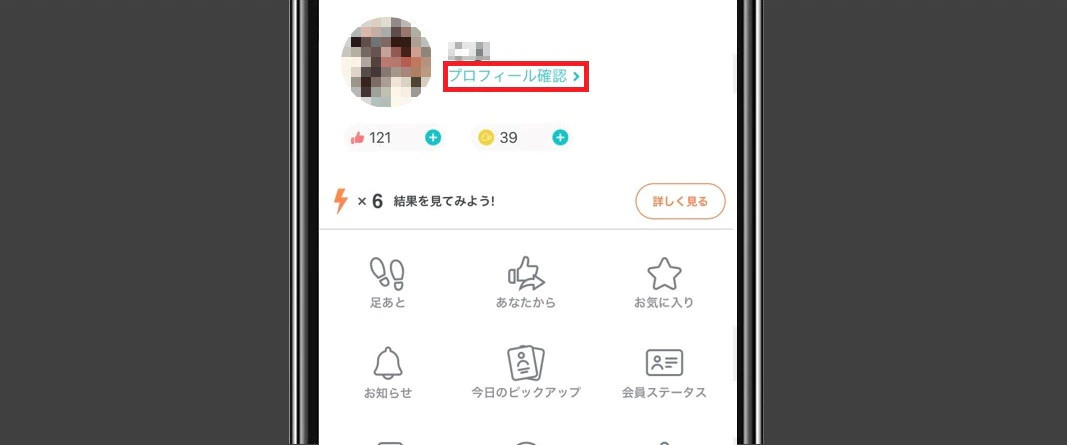Viewport: 1067px width, 445px height.
Task: Open 足あと footprints
Action: pyautogui.click(x=387, y=281)
